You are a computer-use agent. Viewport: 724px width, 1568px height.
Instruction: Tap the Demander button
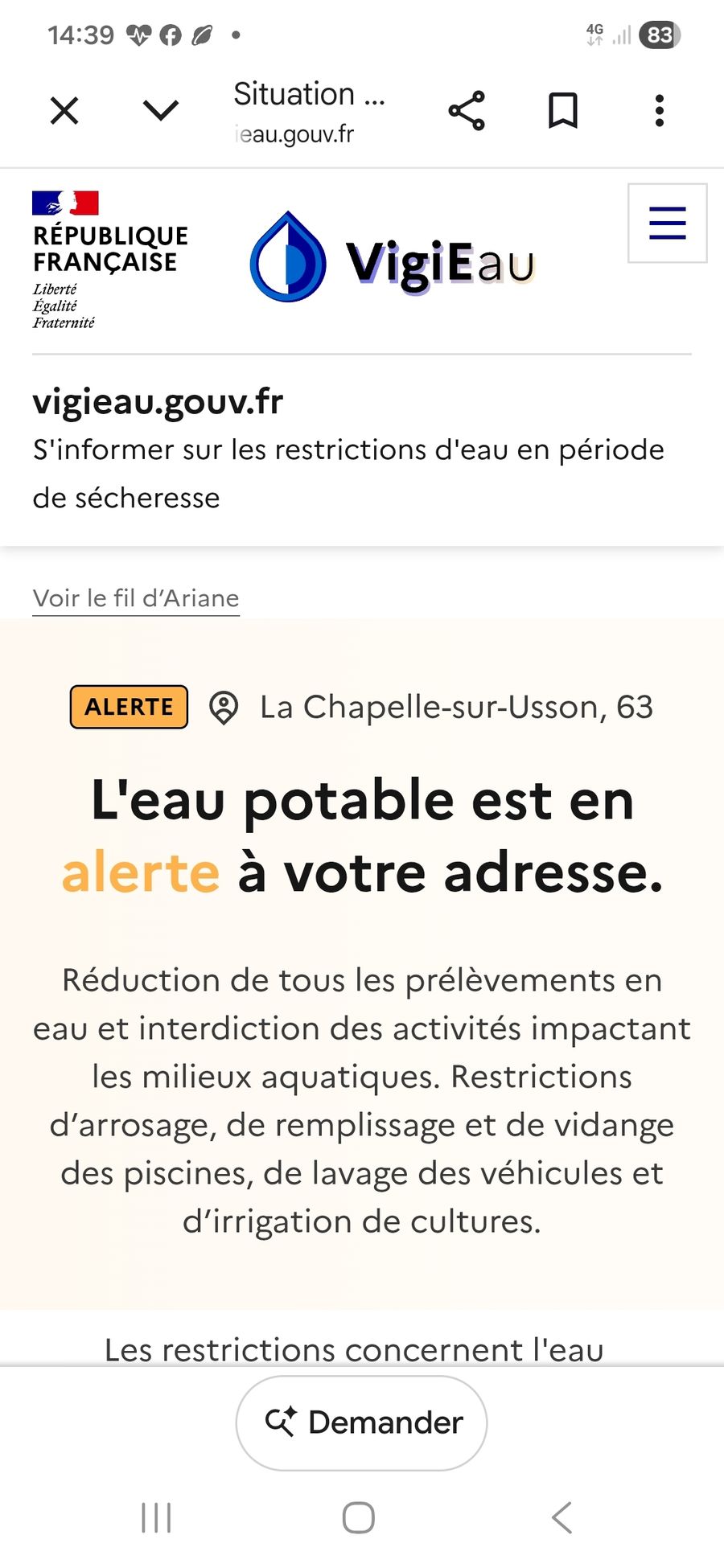[x=361, y=1422]
